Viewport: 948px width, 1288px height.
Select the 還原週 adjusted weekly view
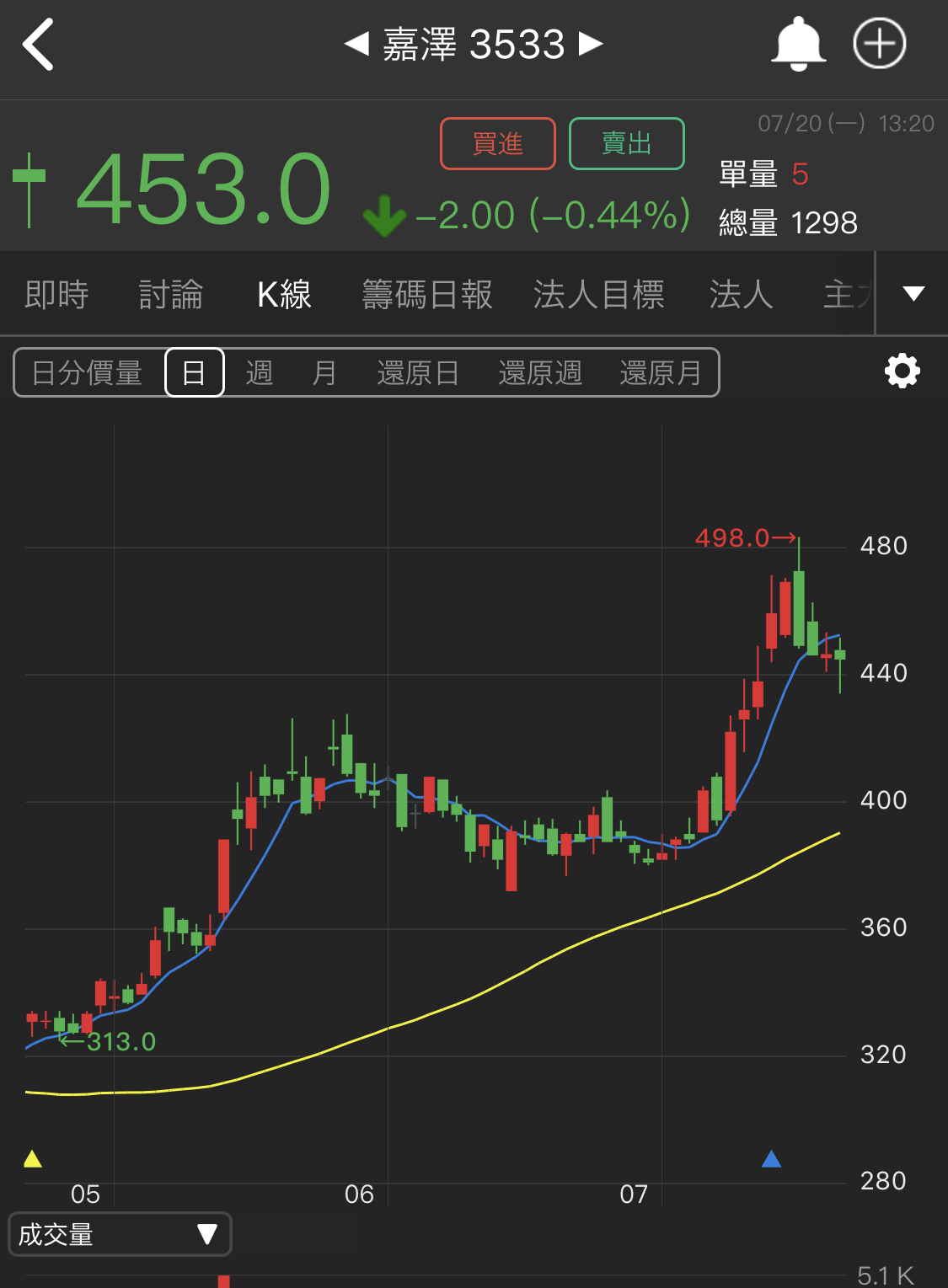(540, 372)
